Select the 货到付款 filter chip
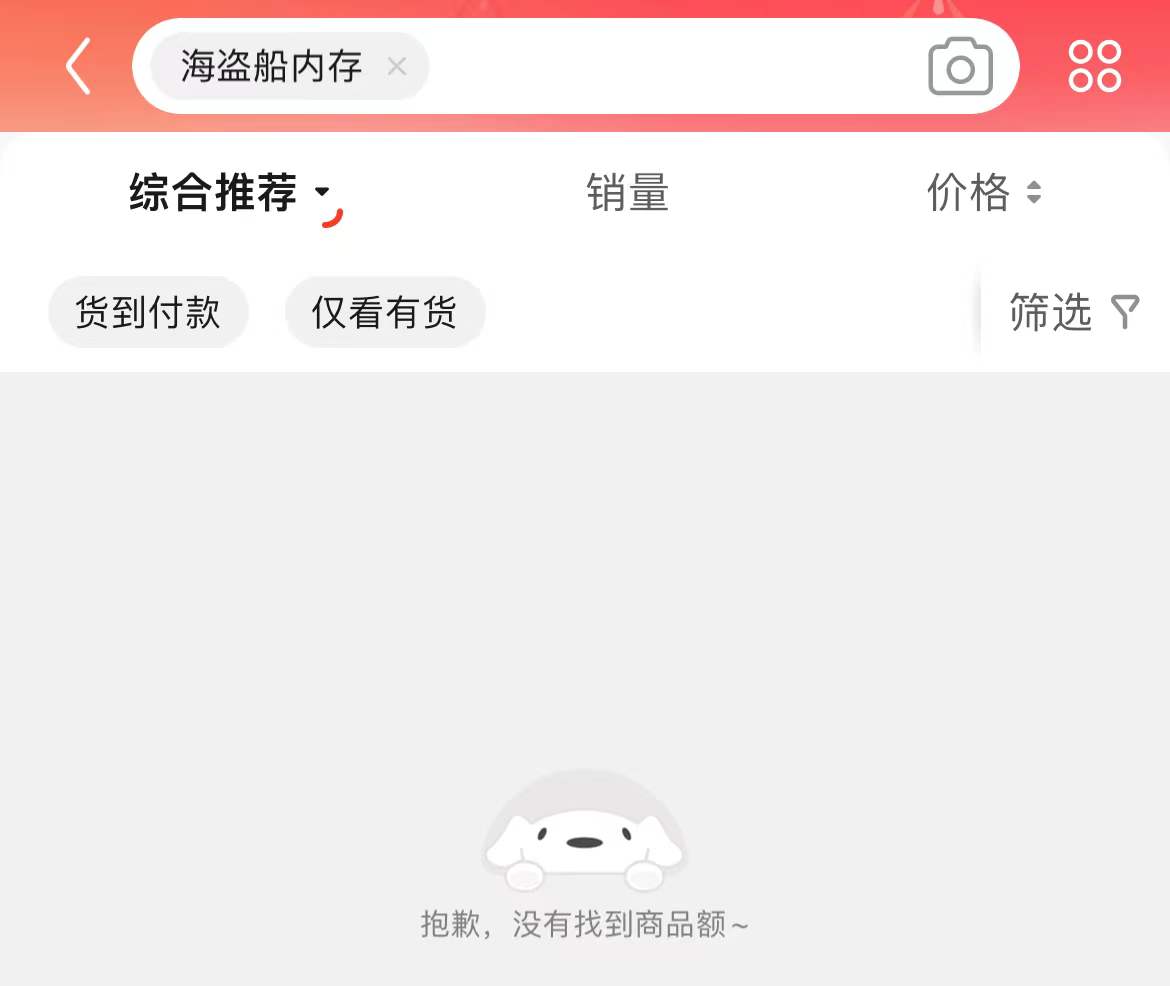This screenshot has width=1170, height=986. [x=148, y=312]
